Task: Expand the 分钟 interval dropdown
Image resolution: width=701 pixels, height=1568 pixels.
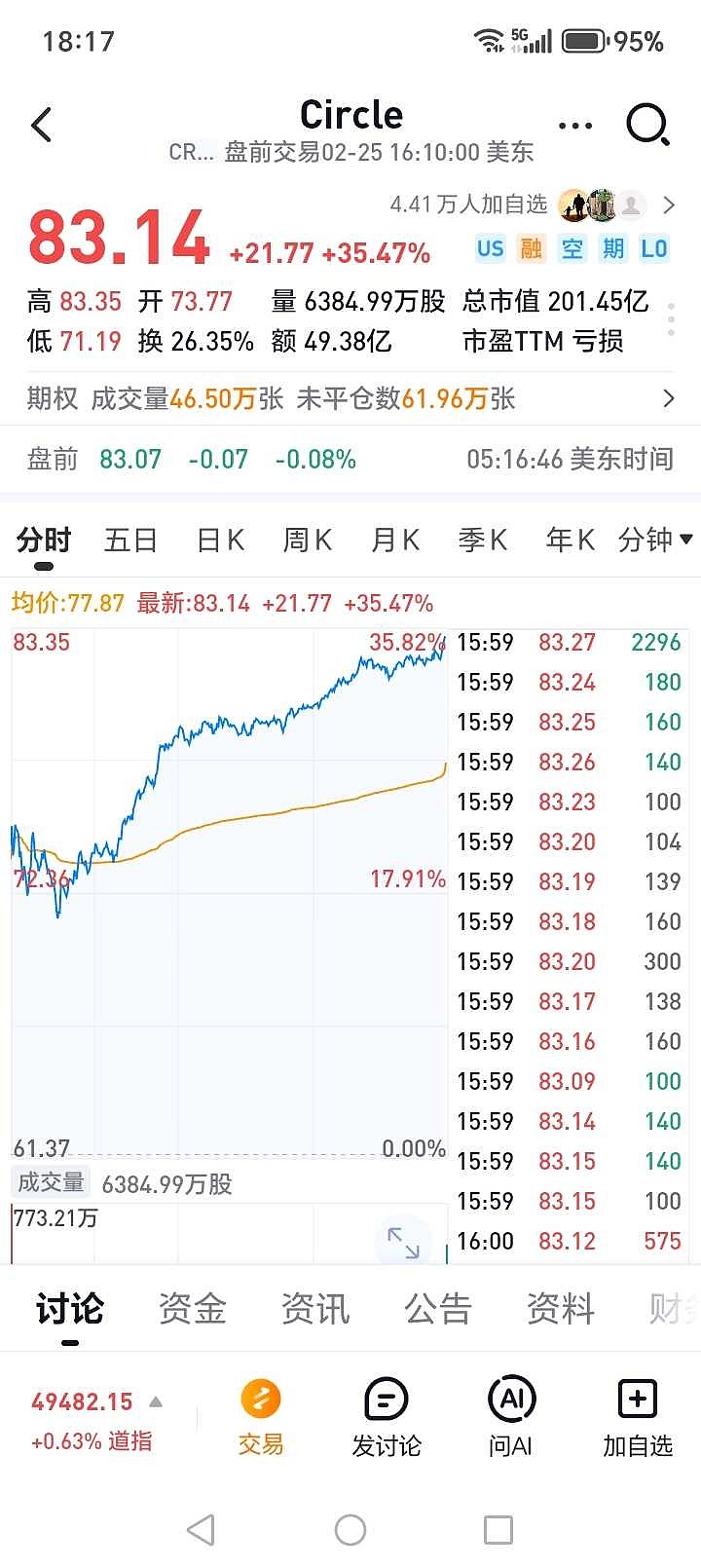Action: 655,540
